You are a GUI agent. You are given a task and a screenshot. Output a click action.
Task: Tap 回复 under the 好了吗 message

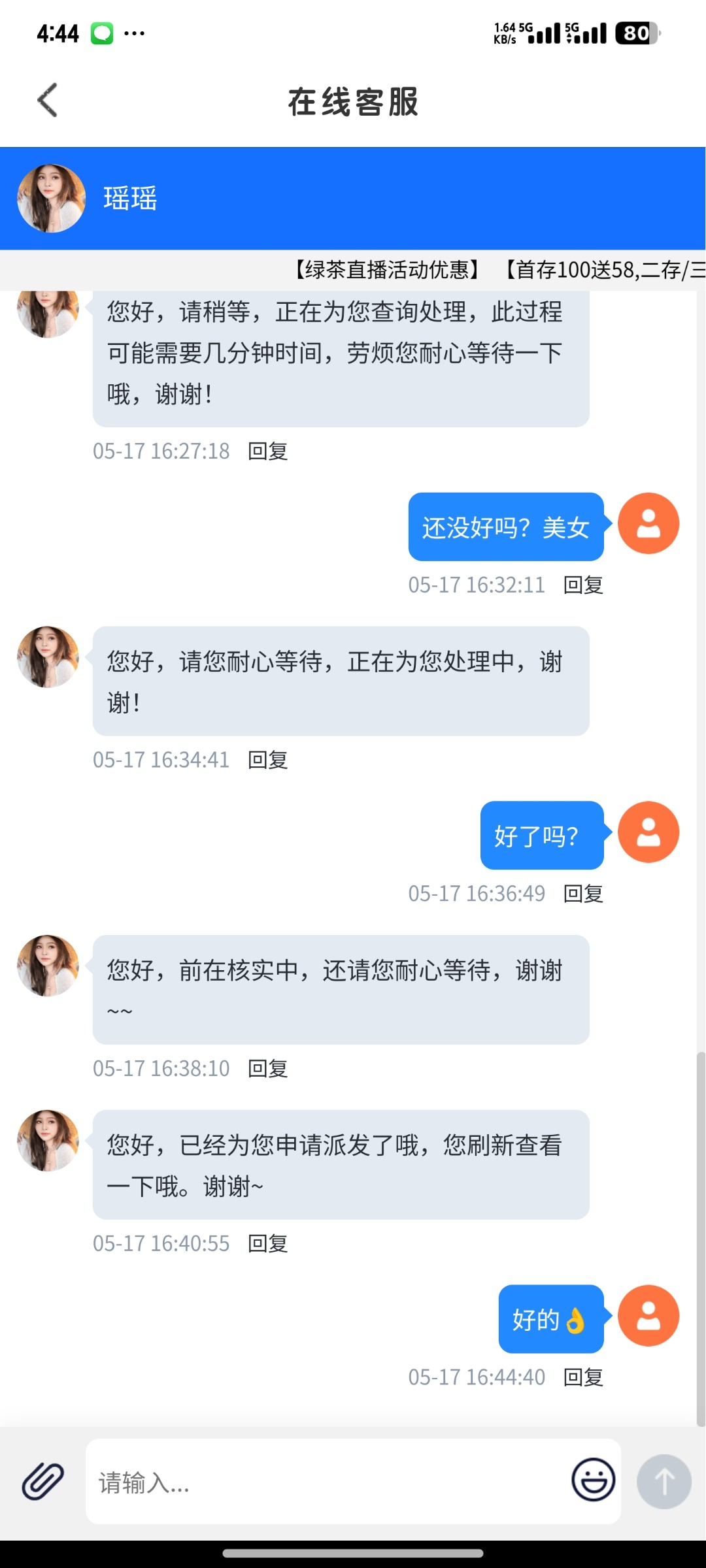point(583,894)
